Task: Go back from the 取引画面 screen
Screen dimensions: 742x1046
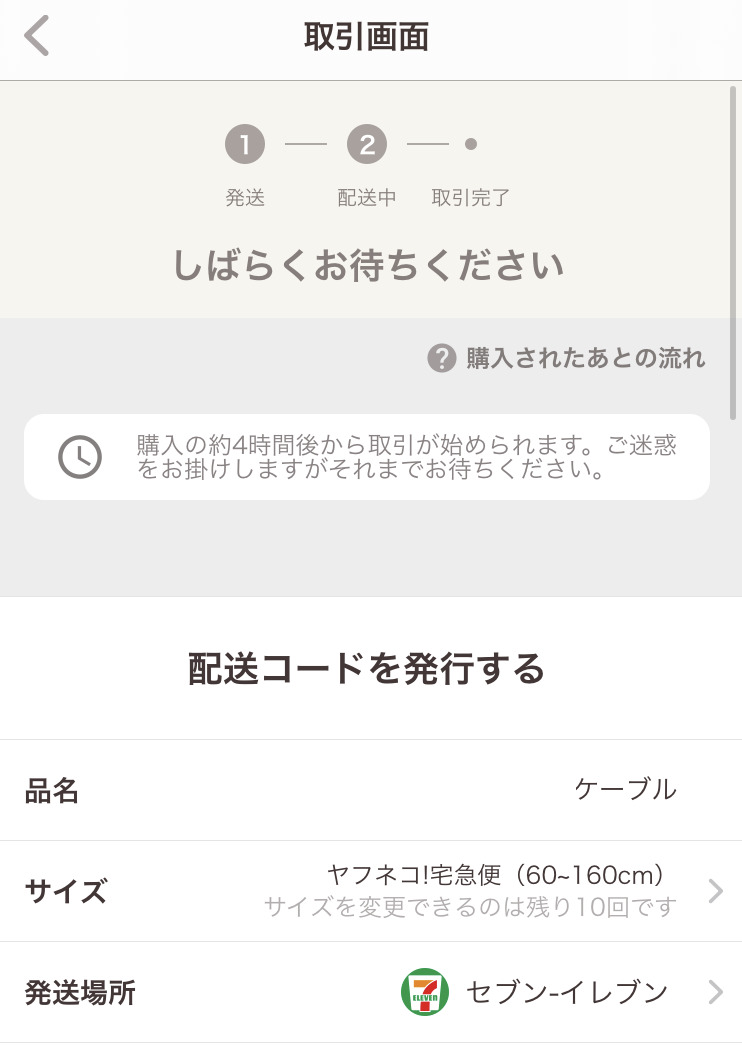Action: coord(37,37)
